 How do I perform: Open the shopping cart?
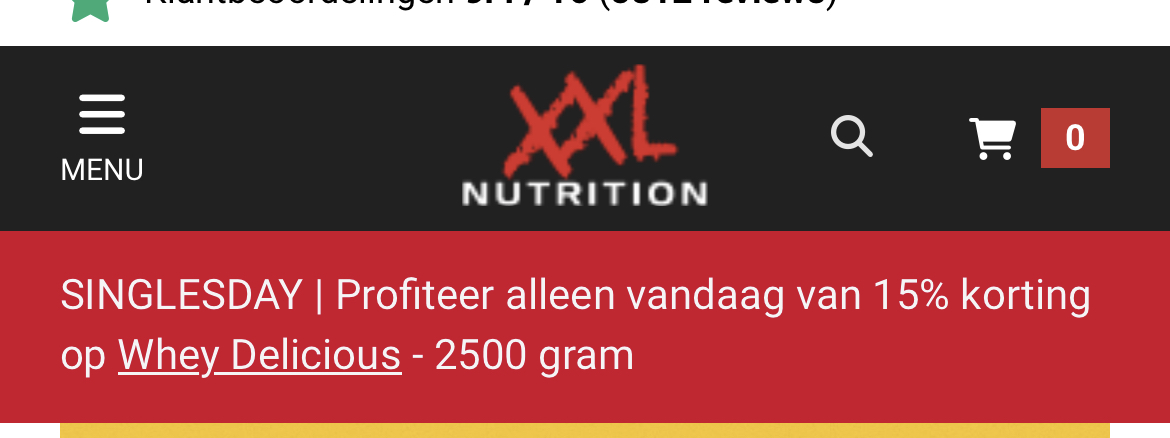tap(1038, 138)
